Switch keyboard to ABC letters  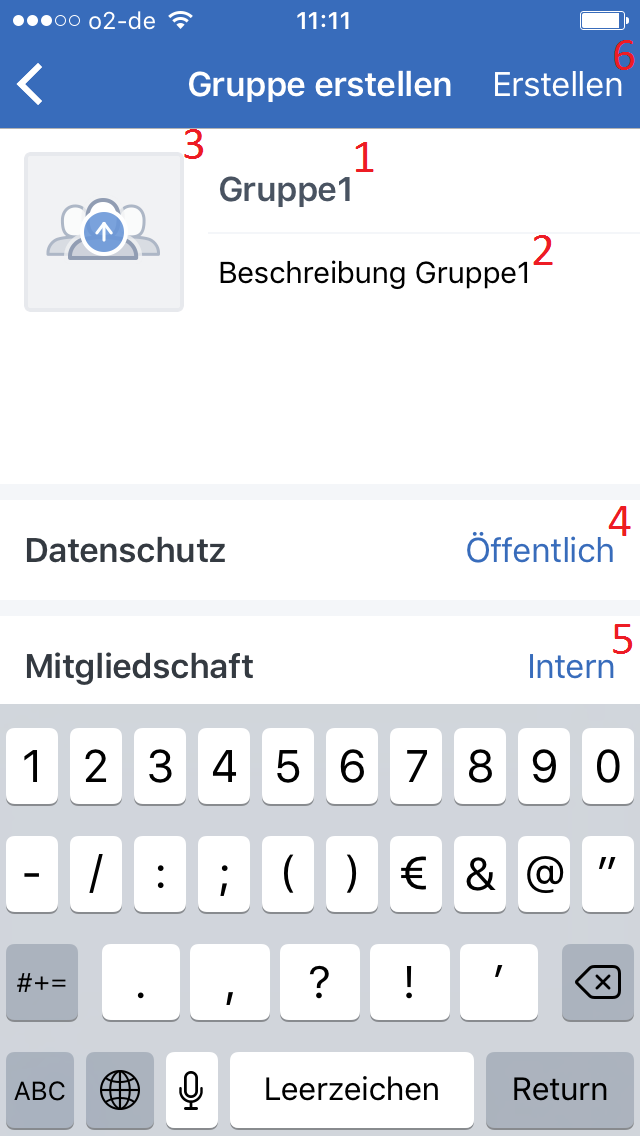[40, 1090]
